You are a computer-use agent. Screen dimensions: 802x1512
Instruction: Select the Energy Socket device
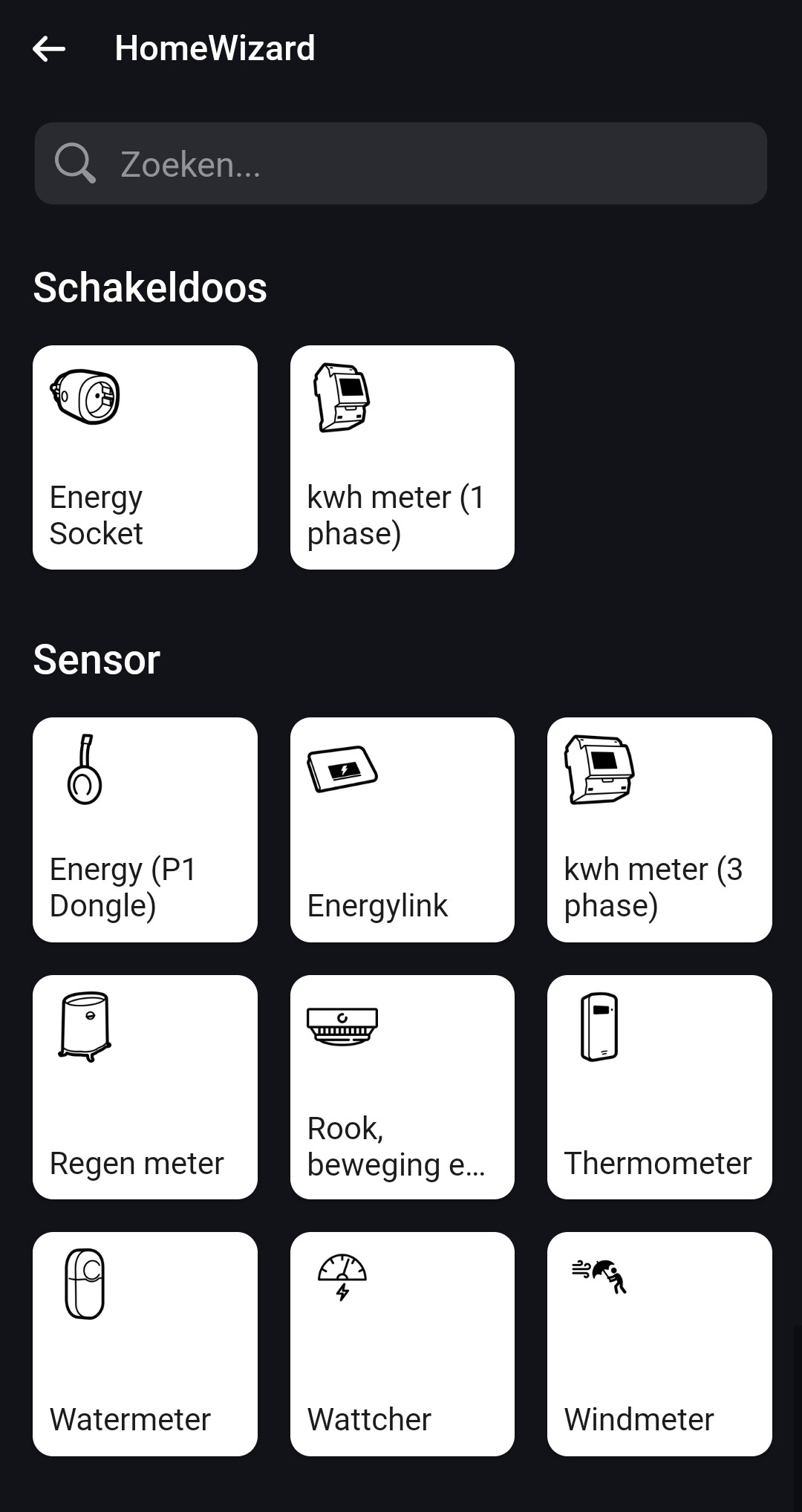point(145,457)
